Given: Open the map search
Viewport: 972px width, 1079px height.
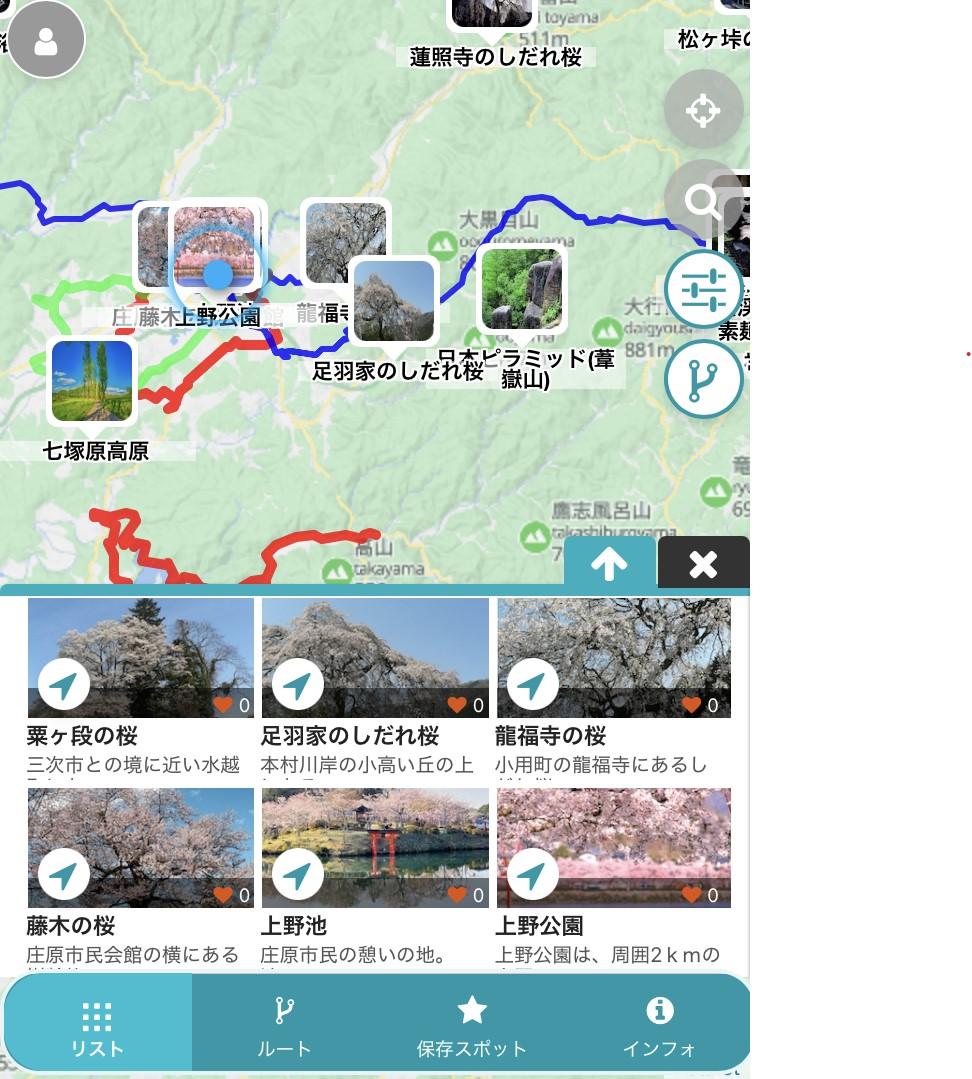Looking at the screenshot, I should pos(703,201).
